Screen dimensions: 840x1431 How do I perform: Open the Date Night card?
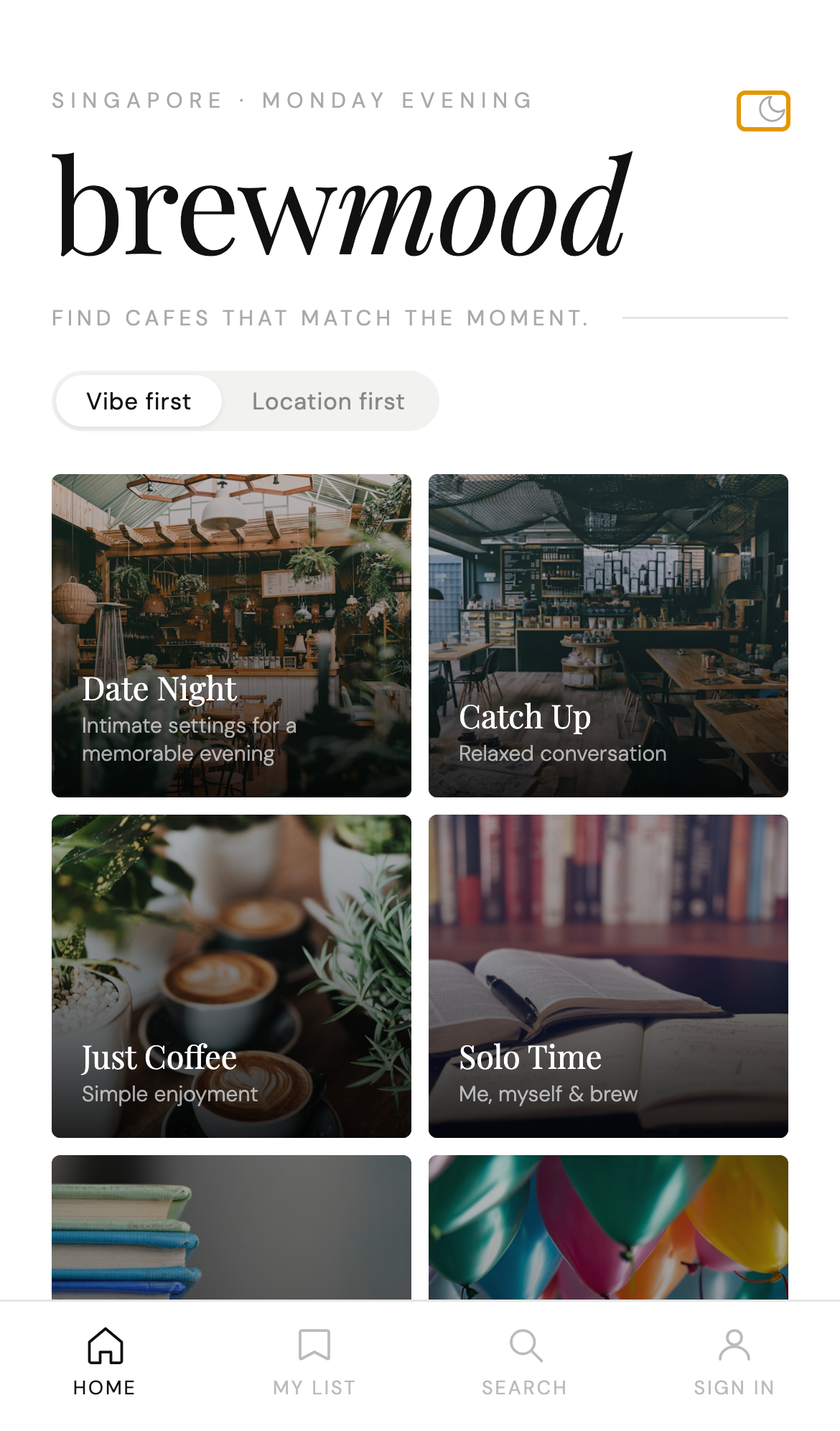231,635
